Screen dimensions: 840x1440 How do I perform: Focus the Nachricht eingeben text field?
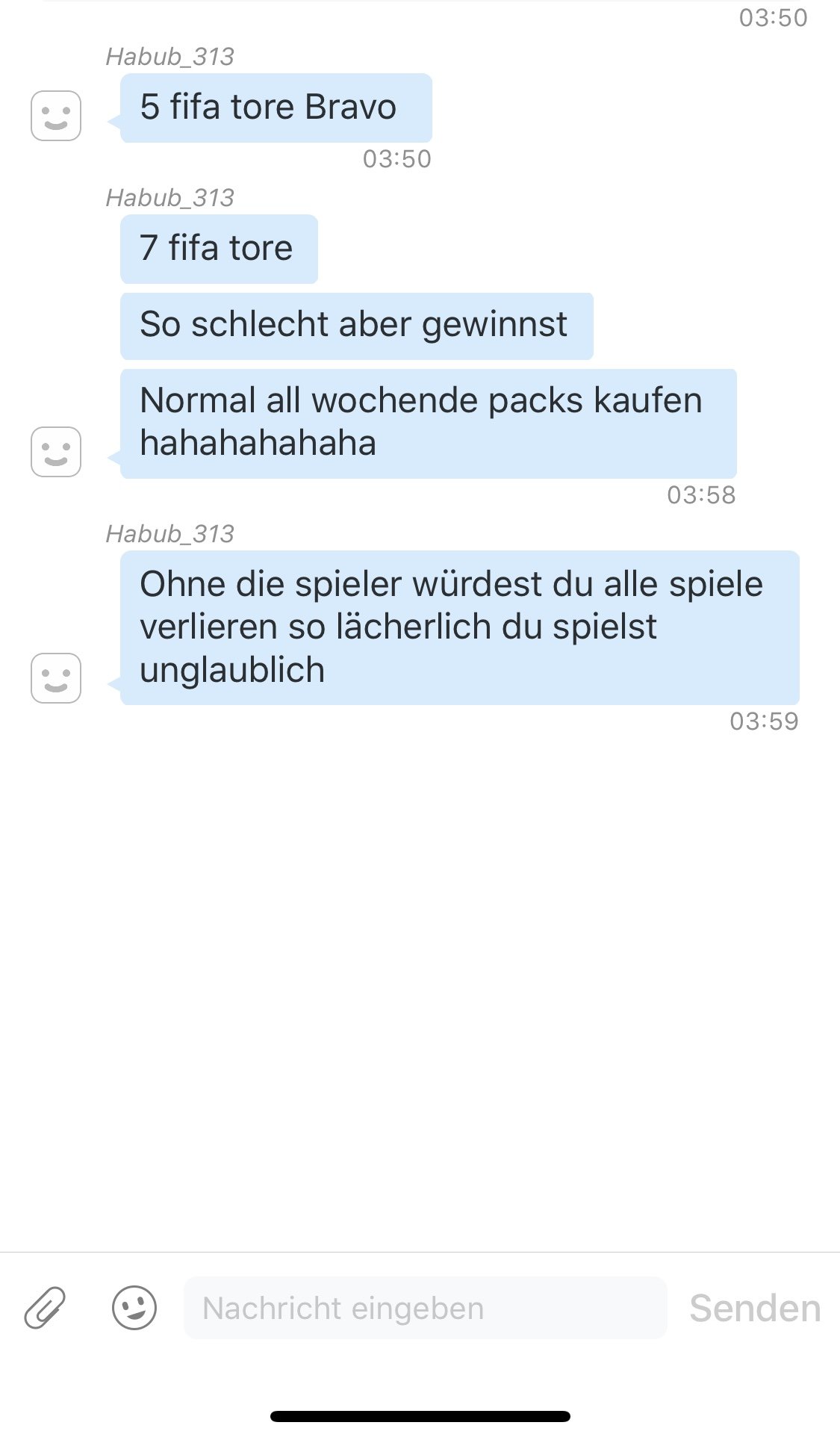(425, 1308)
